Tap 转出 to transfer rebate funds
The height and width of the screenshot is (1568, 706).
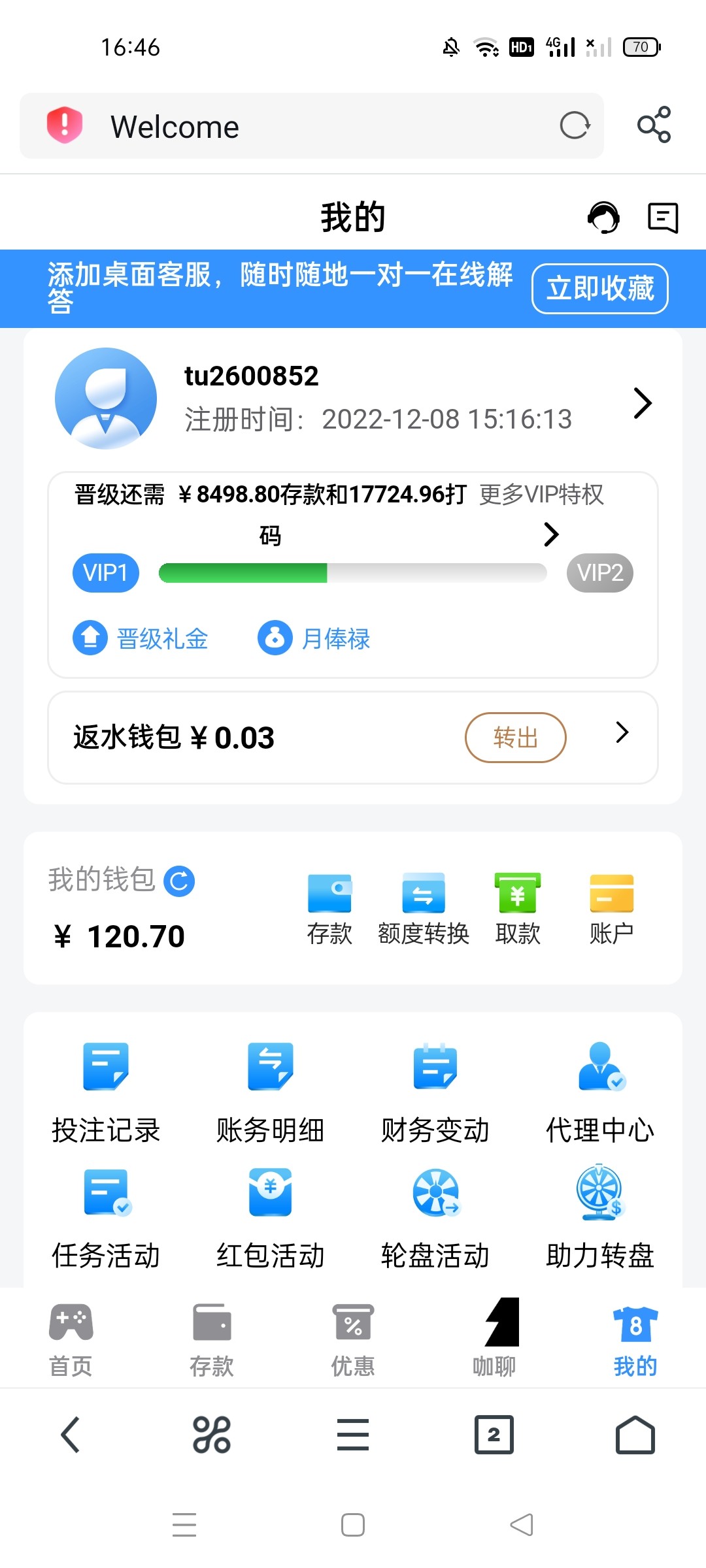click(x=515, y=737)
